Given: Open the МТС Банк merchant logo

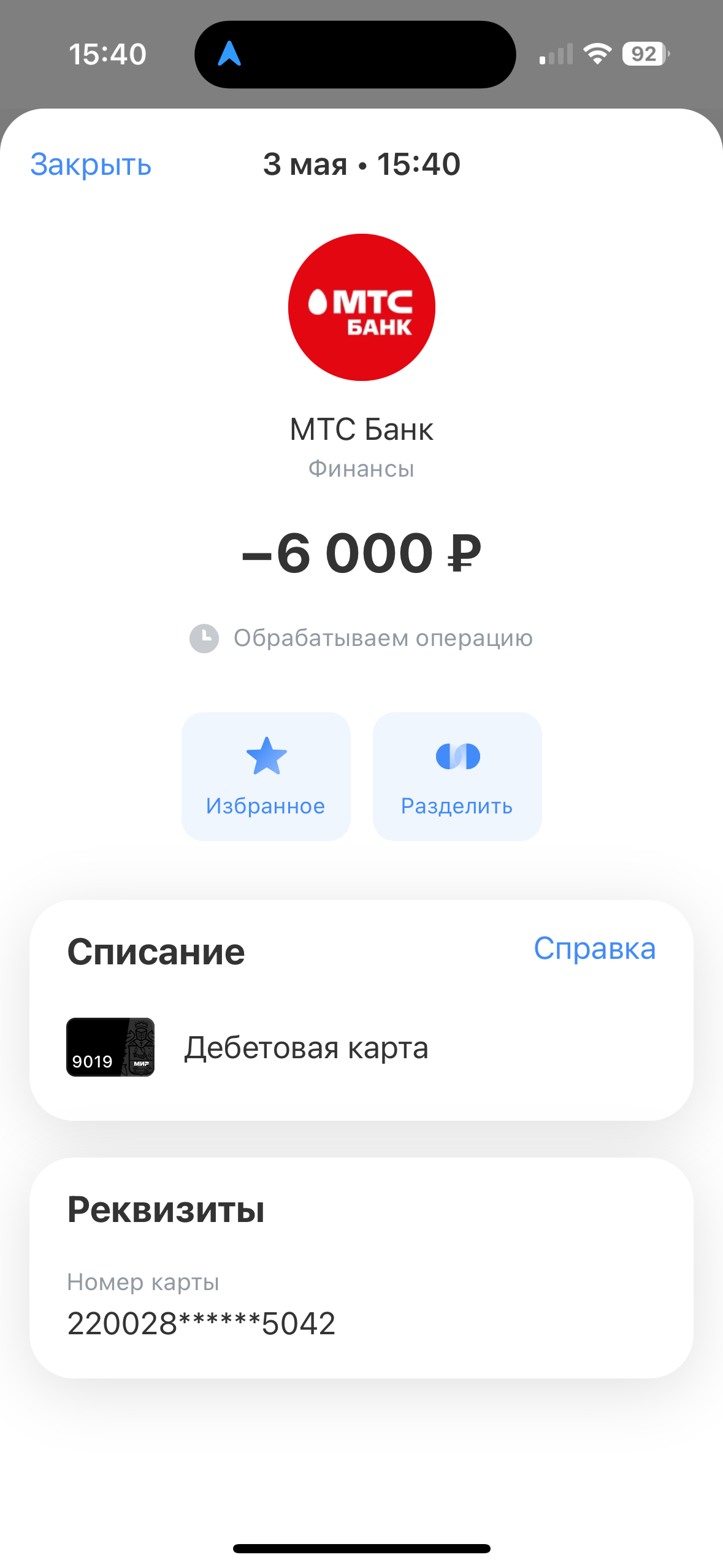Looking at the screenshot, I should click(362, 307).
